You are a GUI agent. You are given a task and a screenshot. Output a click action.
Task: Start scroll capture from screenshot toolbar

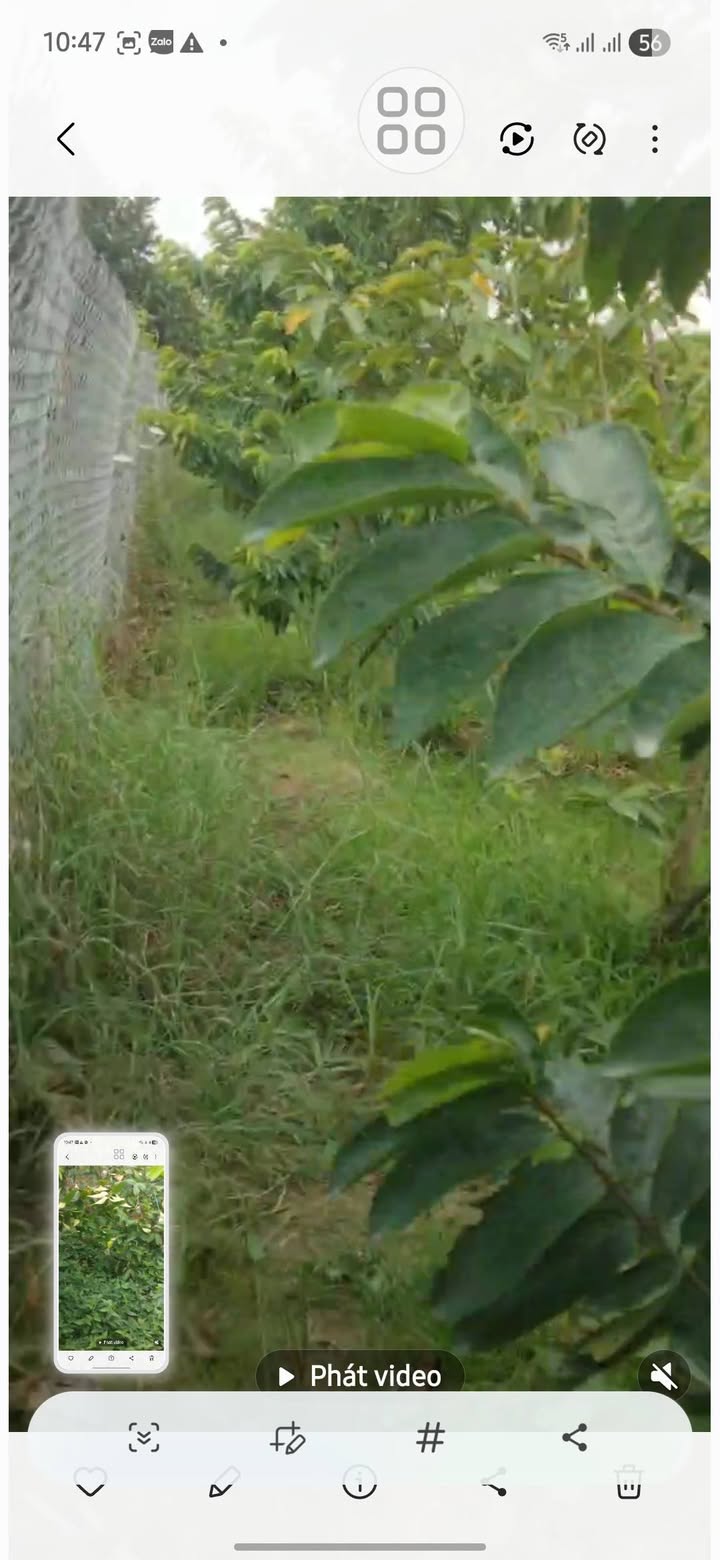pos(144,1438)
